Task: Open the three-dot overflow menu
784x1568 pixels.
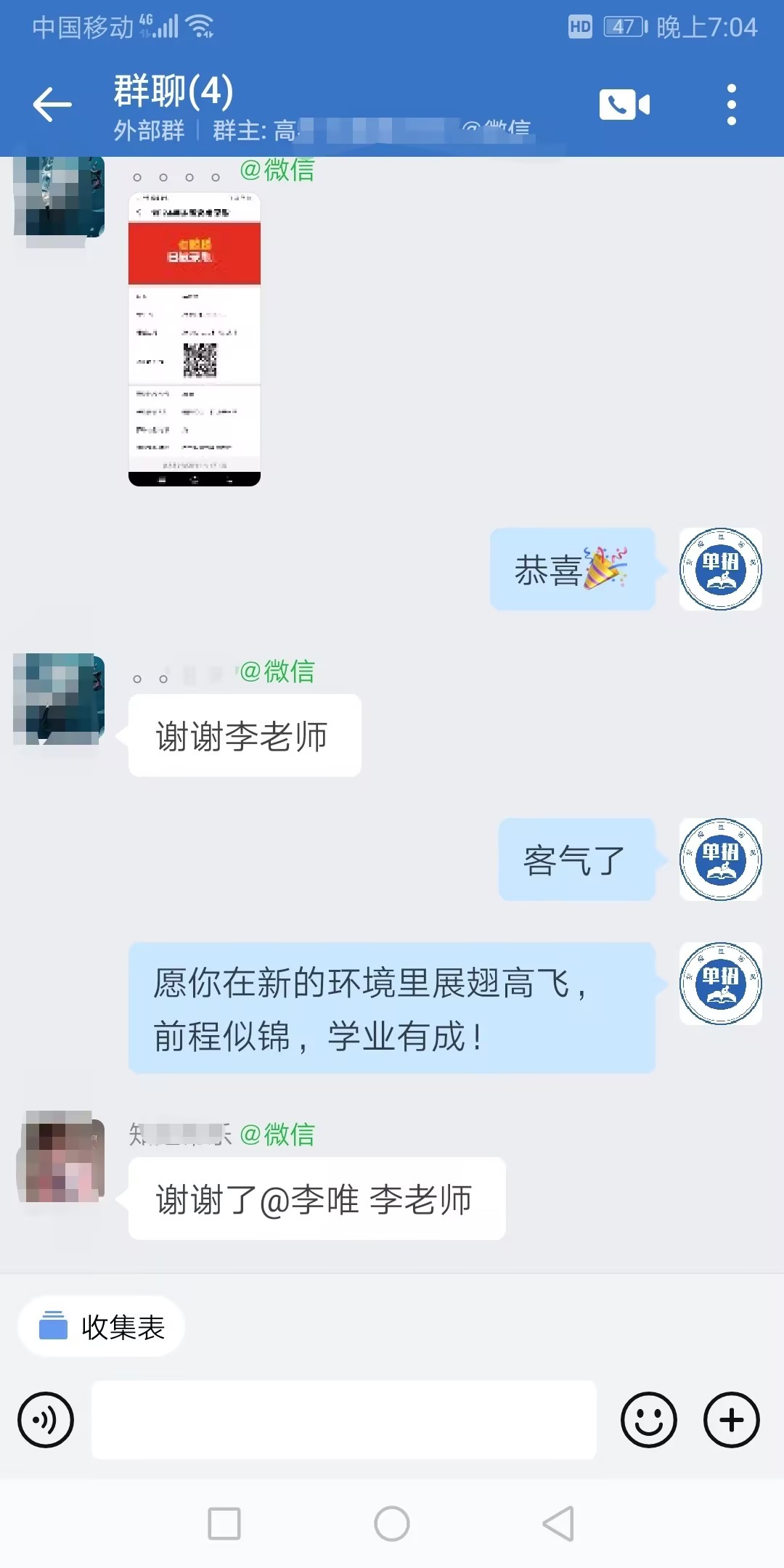Action: 731,105
